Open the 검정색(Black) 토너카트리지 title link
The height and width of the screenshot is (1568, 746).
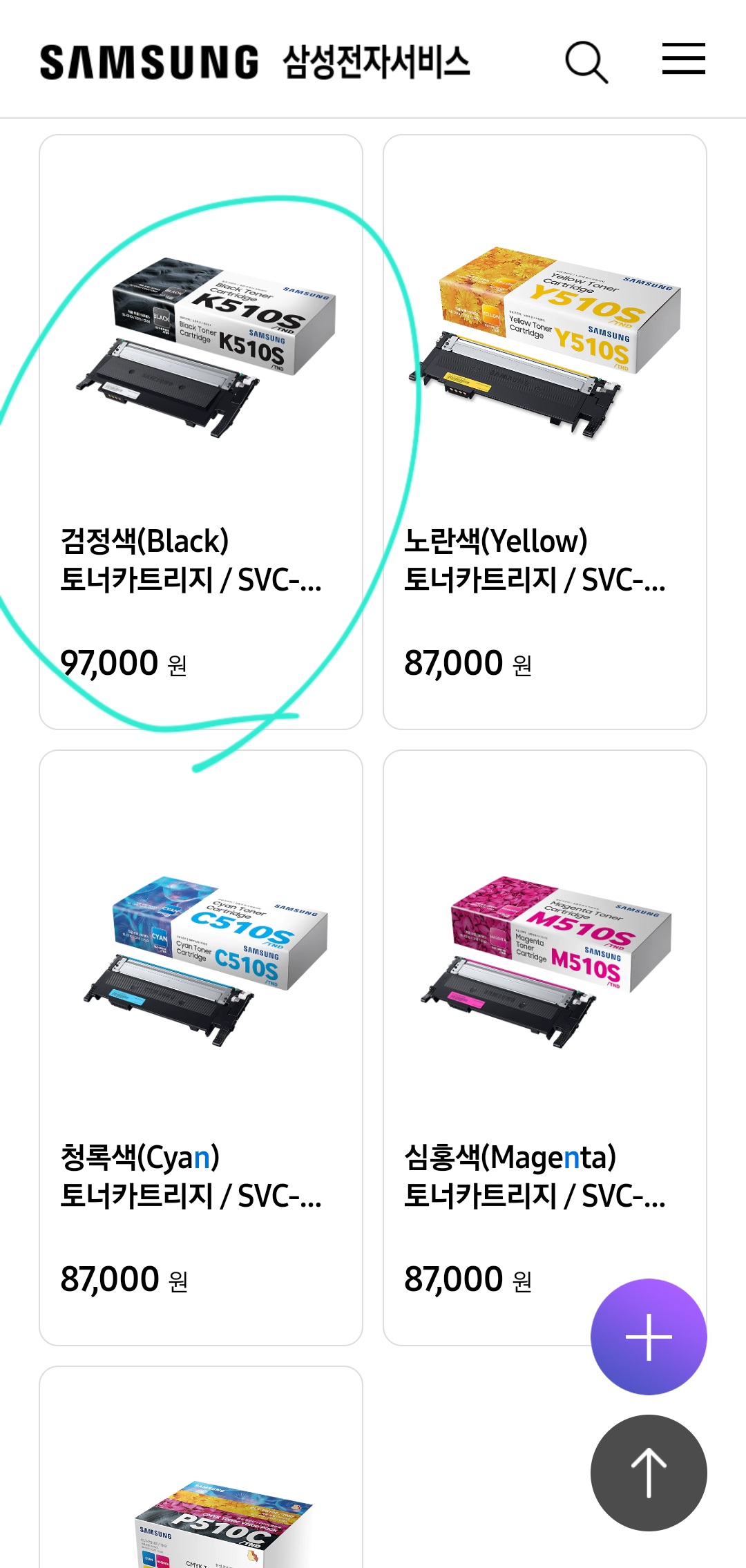pyautogui.click(x=190, y=563)
